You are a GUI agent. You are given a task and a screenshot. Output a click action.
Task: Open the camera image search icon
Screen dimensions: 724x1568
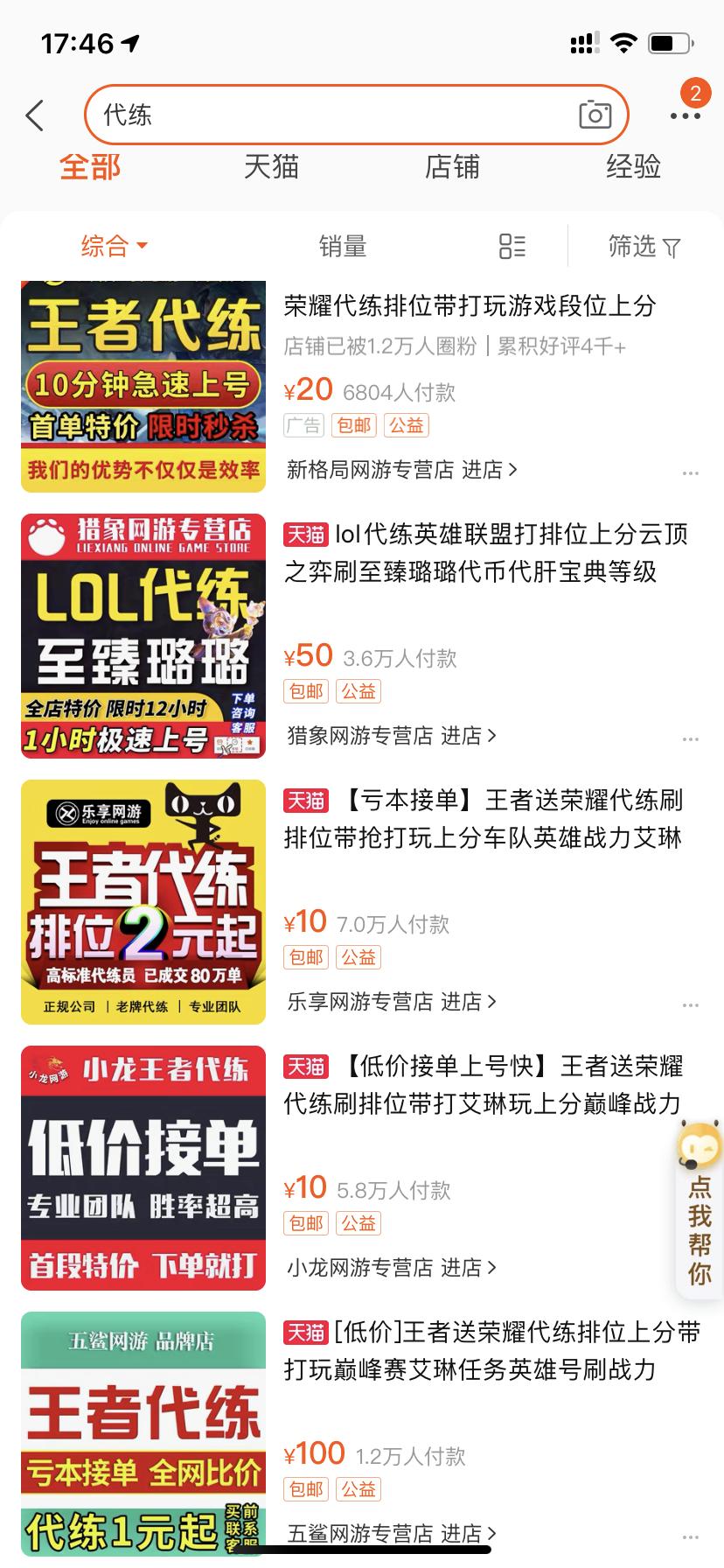[594, 115]
